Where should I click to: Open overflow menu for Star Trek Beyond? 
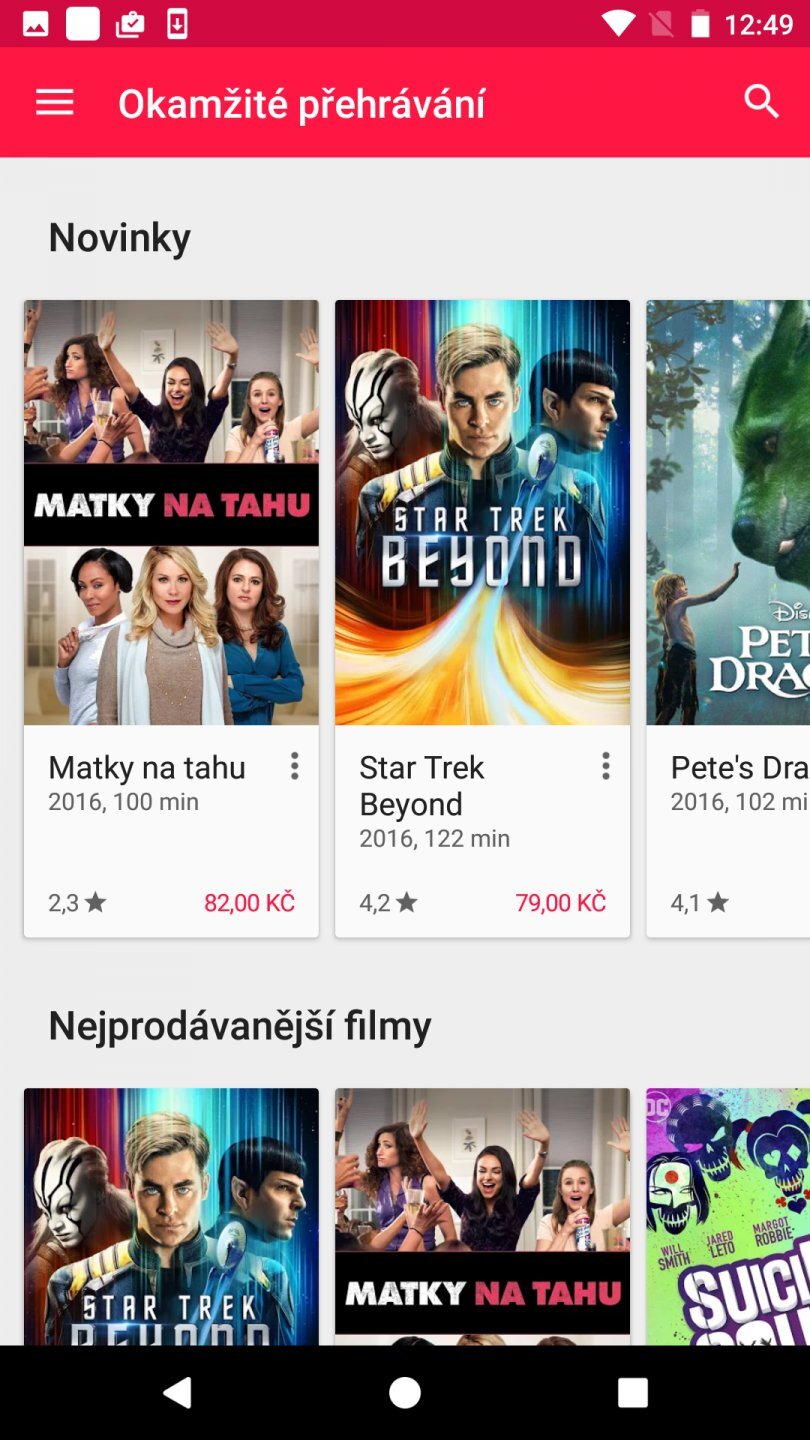(605, 767)
